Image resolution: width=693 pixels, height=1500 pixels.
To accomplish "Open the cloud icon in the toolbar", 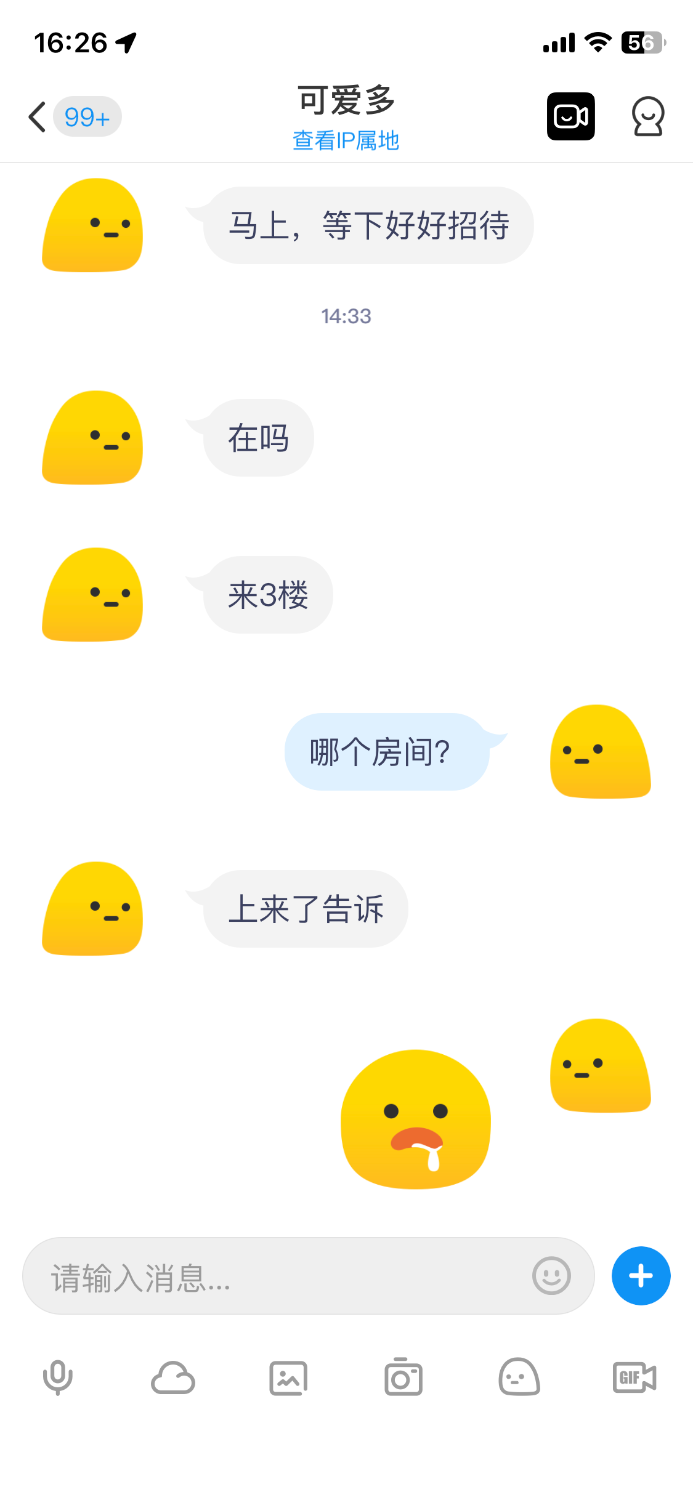I will 173,1378.
